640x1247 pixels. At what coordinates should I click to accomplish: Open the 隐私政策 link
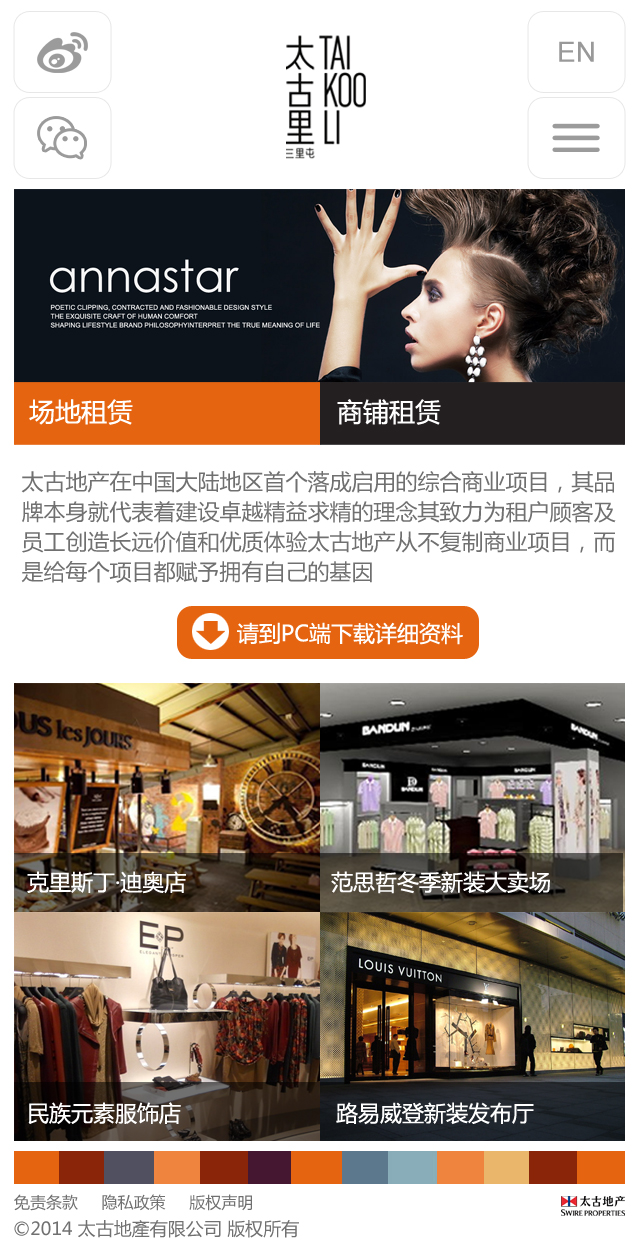[x=133, y=1203]
